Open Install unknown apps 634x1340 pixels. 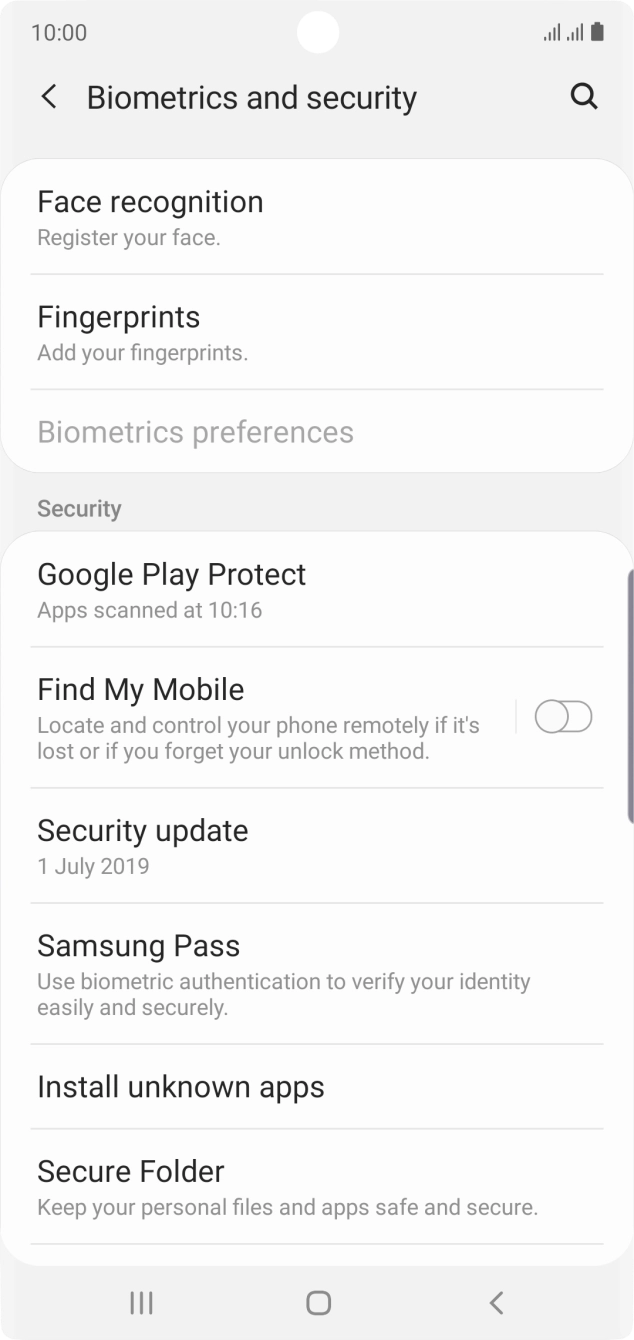coord(317,1087)
